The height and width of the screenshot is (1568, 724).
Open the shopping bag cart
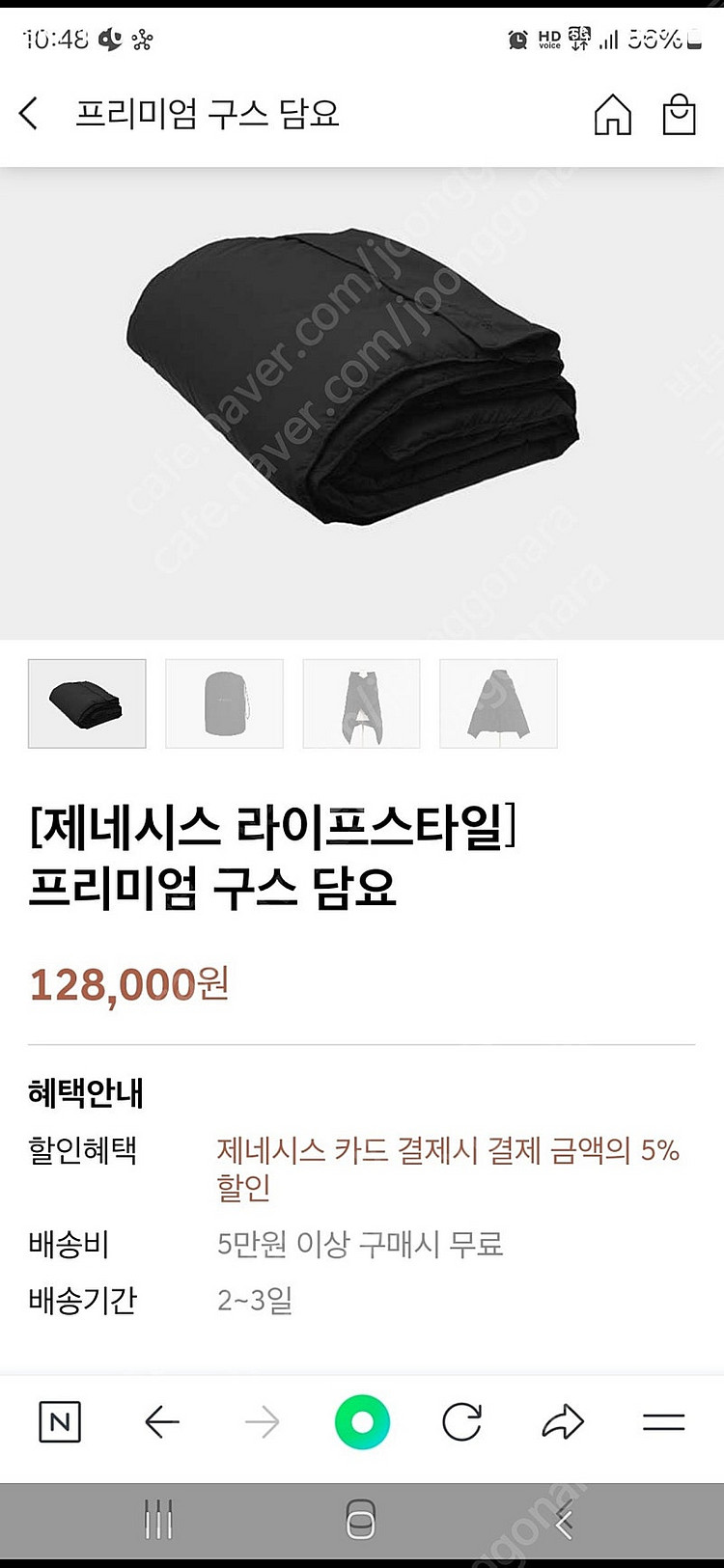tap(679, 115)
